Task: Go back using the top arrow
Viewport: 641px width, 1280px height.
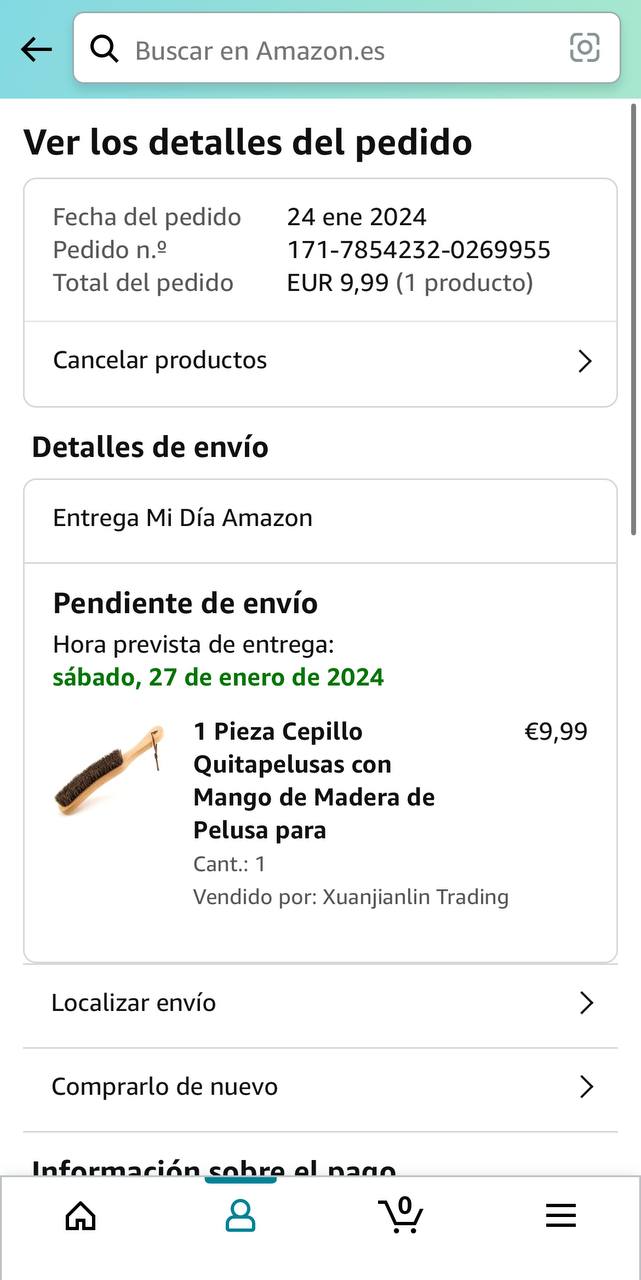Action: (36, 49)
